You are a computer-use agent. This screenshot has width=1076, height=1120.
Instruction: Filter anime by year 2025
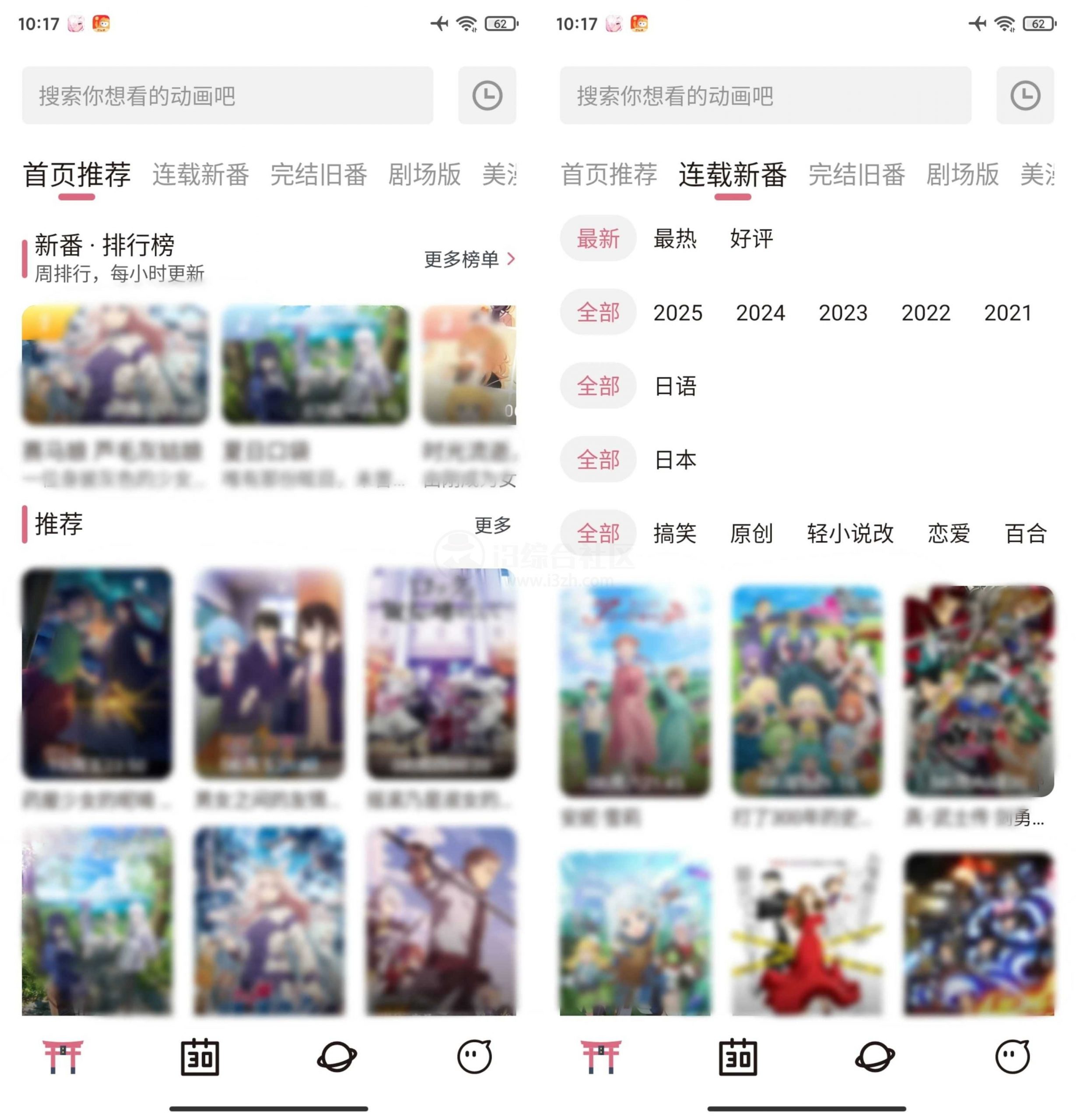pyautogui.click(x=677, y=312)
